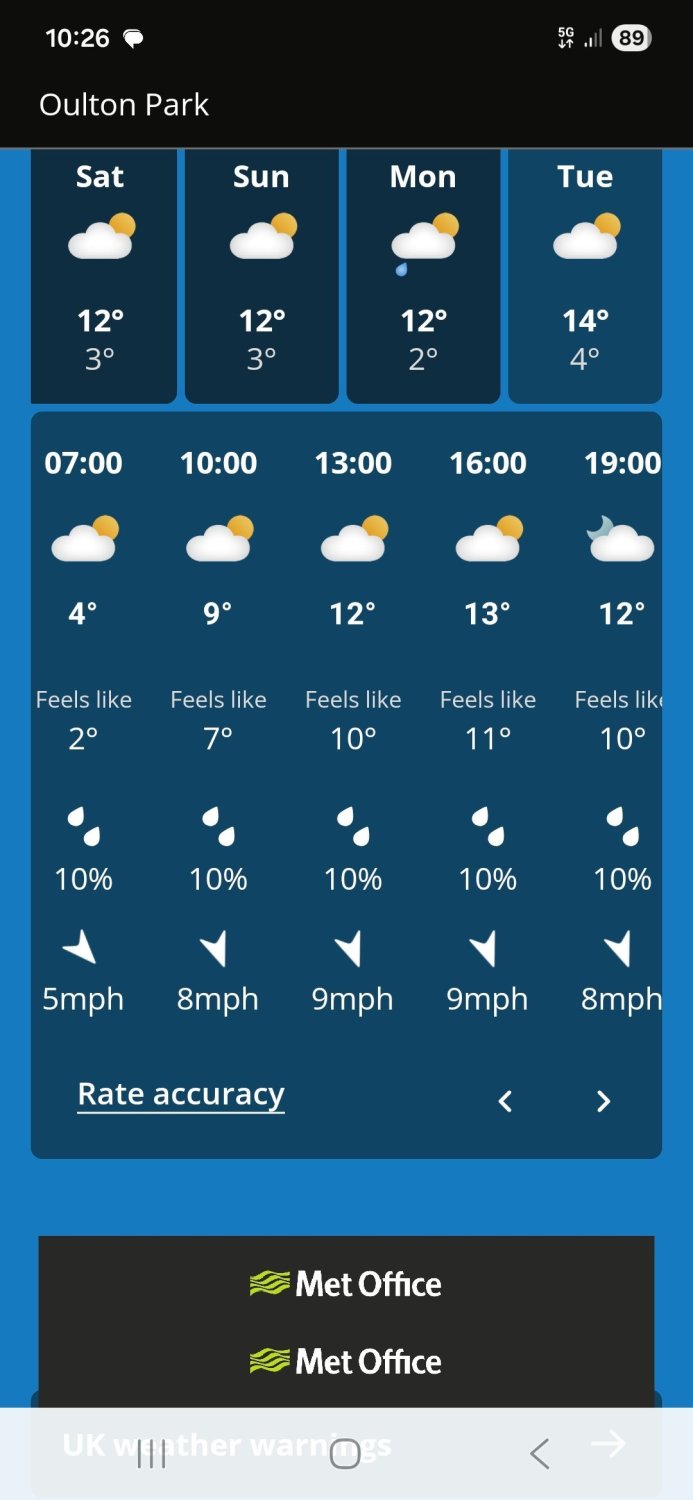Go to the phone's home screen
Viewport: 693px width, 1500px height.
pos(345,1454)
